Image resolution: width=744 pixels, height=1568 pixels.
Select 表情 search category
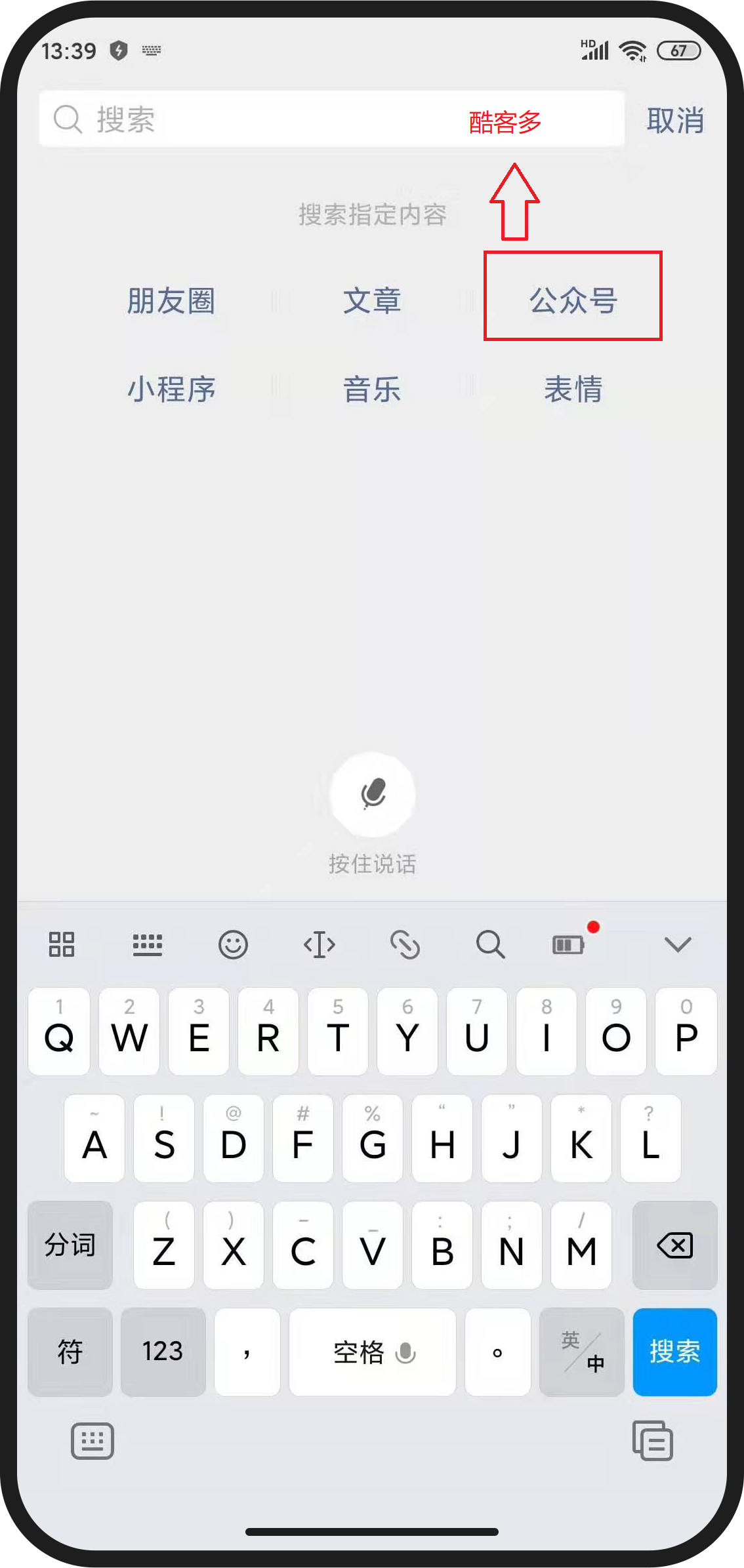[x=573, y=389]
